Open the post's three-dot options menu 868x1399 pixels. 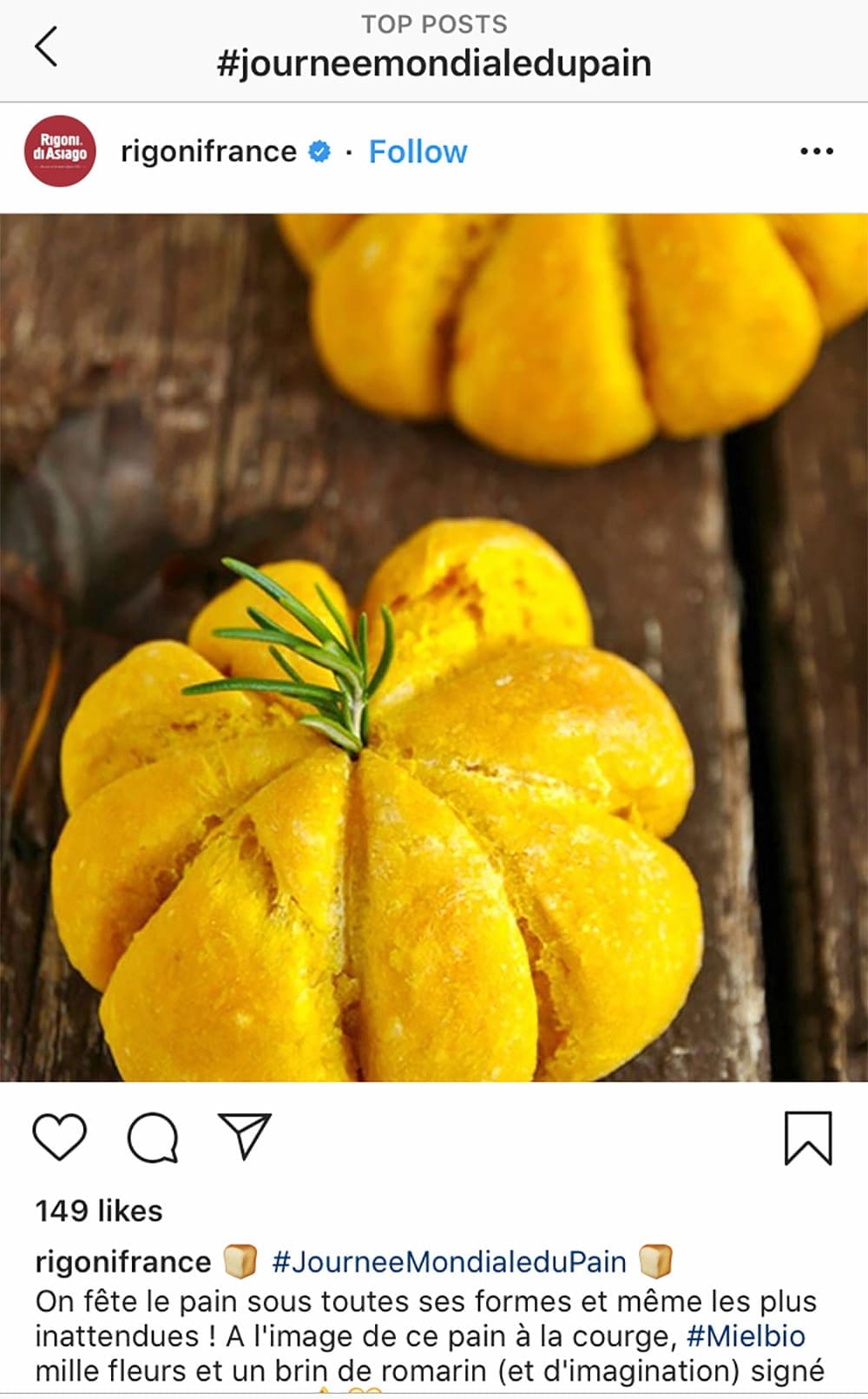pos(816,152)
